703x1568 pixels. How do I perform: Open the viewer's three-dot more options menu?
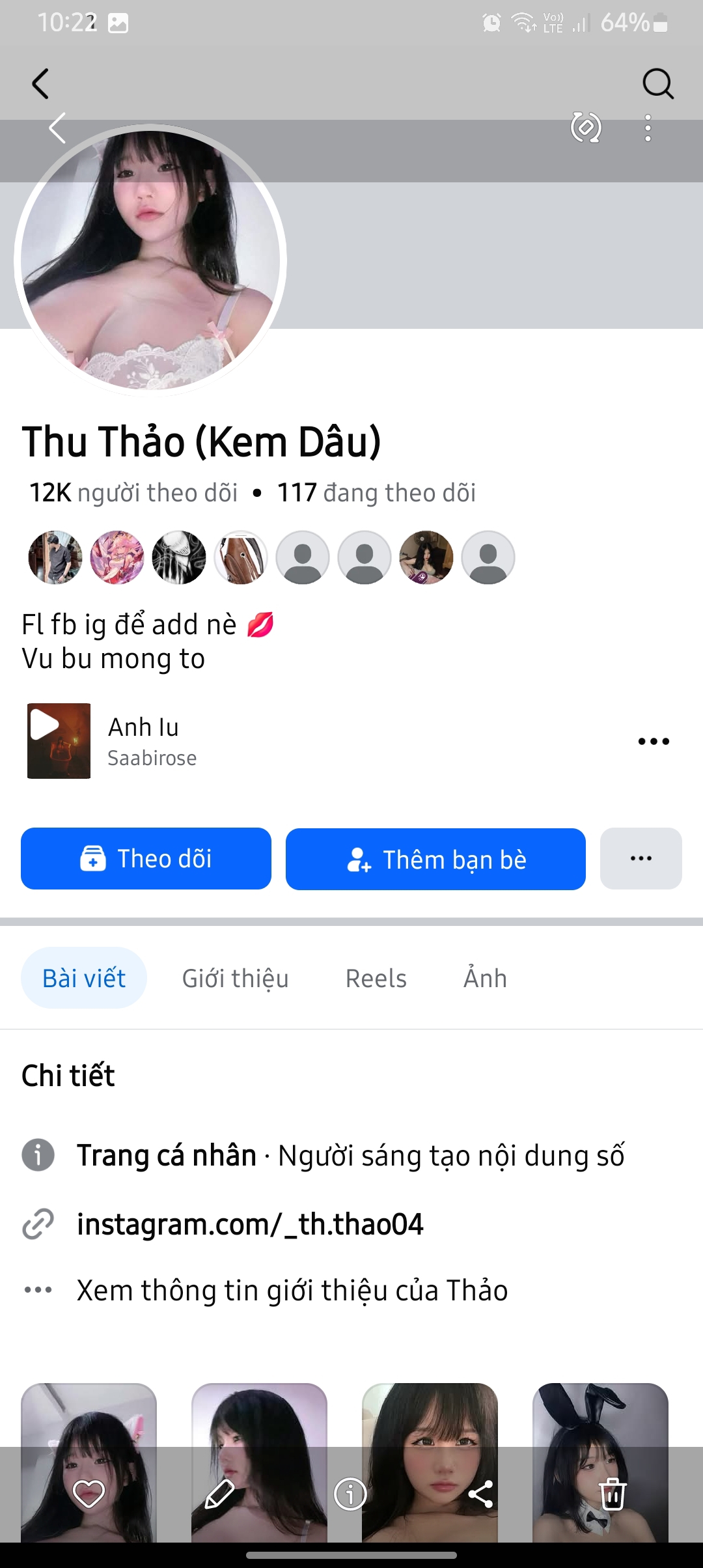[648, 128]
